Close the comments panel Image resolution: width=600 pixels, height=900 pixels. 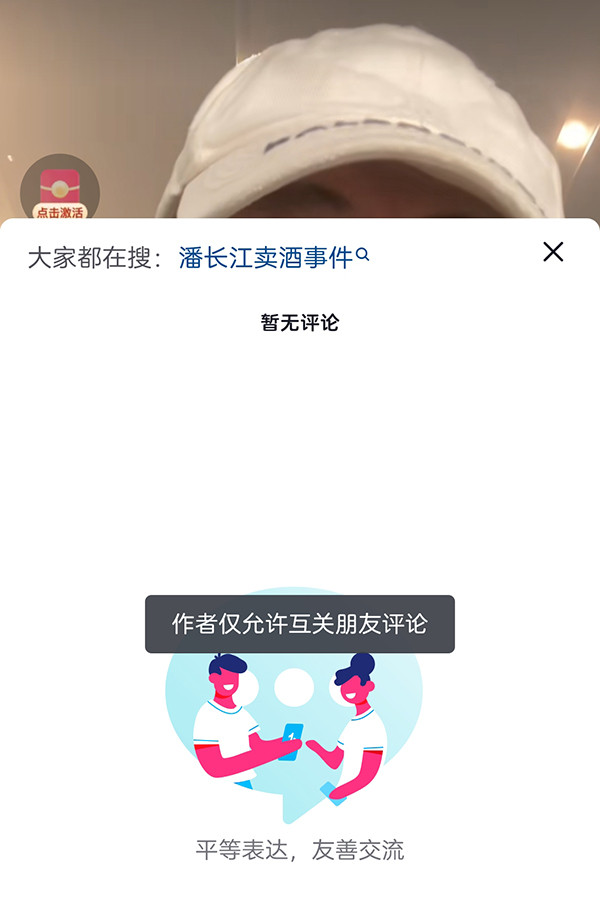click(553, 252)
